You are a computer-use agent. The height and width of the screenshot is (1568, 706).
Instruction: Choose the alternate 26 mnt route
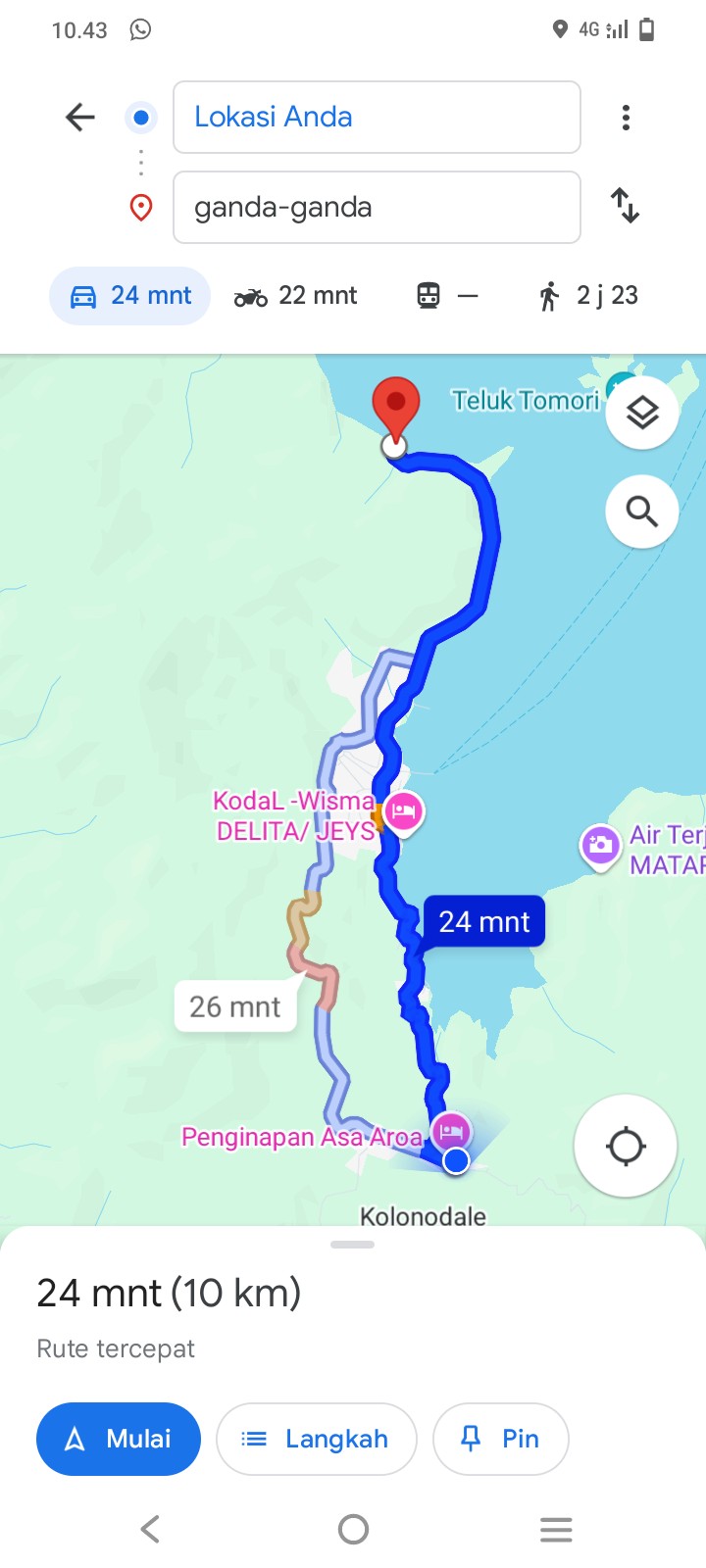click(235, 1006)
